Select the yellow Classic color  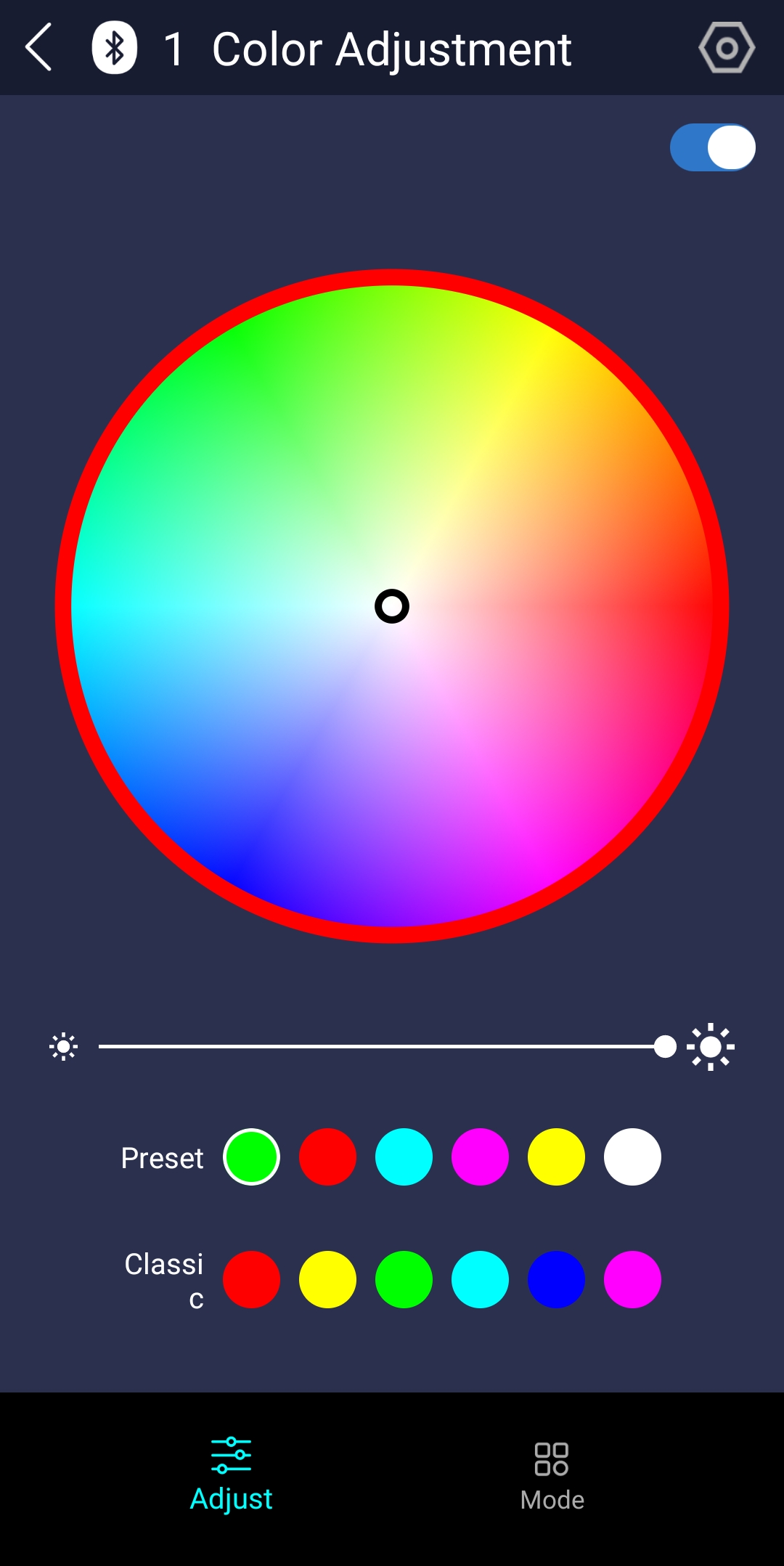(x=327, y=1280)
